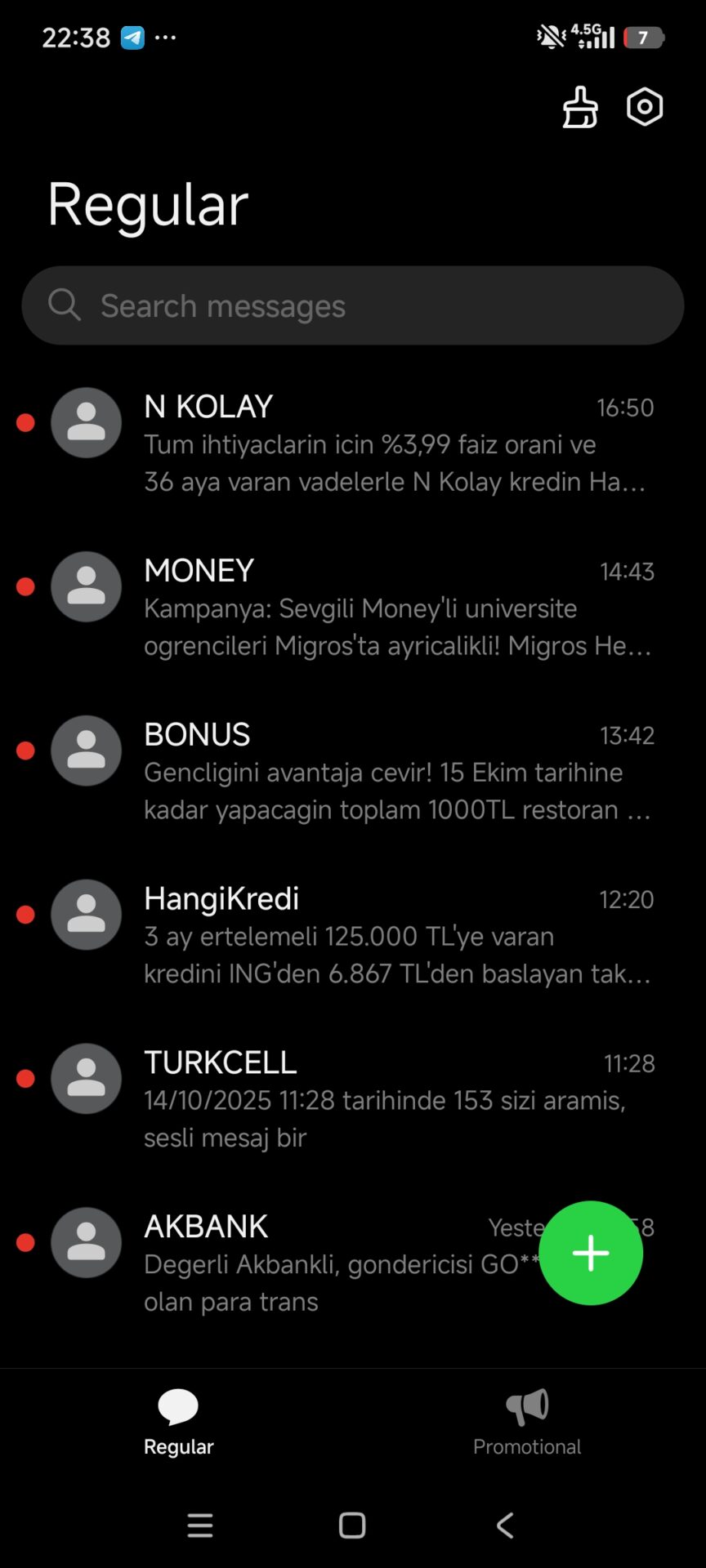
Task: Open recent apps from navigation bar
Action: (x=200, y=1525)
